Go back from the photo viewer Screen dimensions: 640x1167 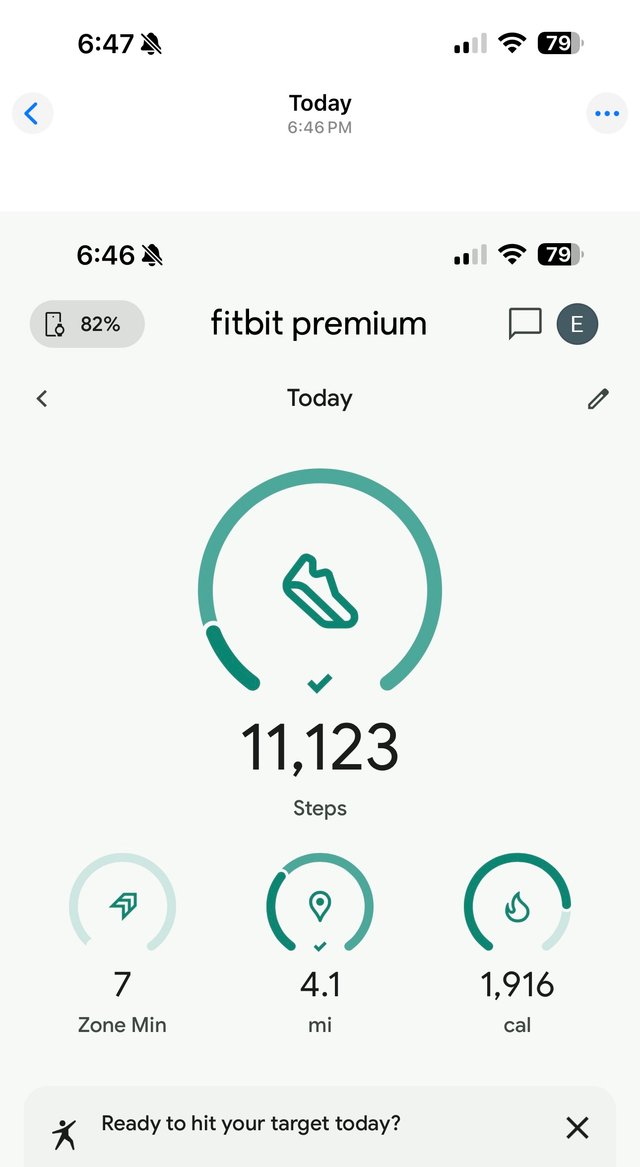point(32,114)
